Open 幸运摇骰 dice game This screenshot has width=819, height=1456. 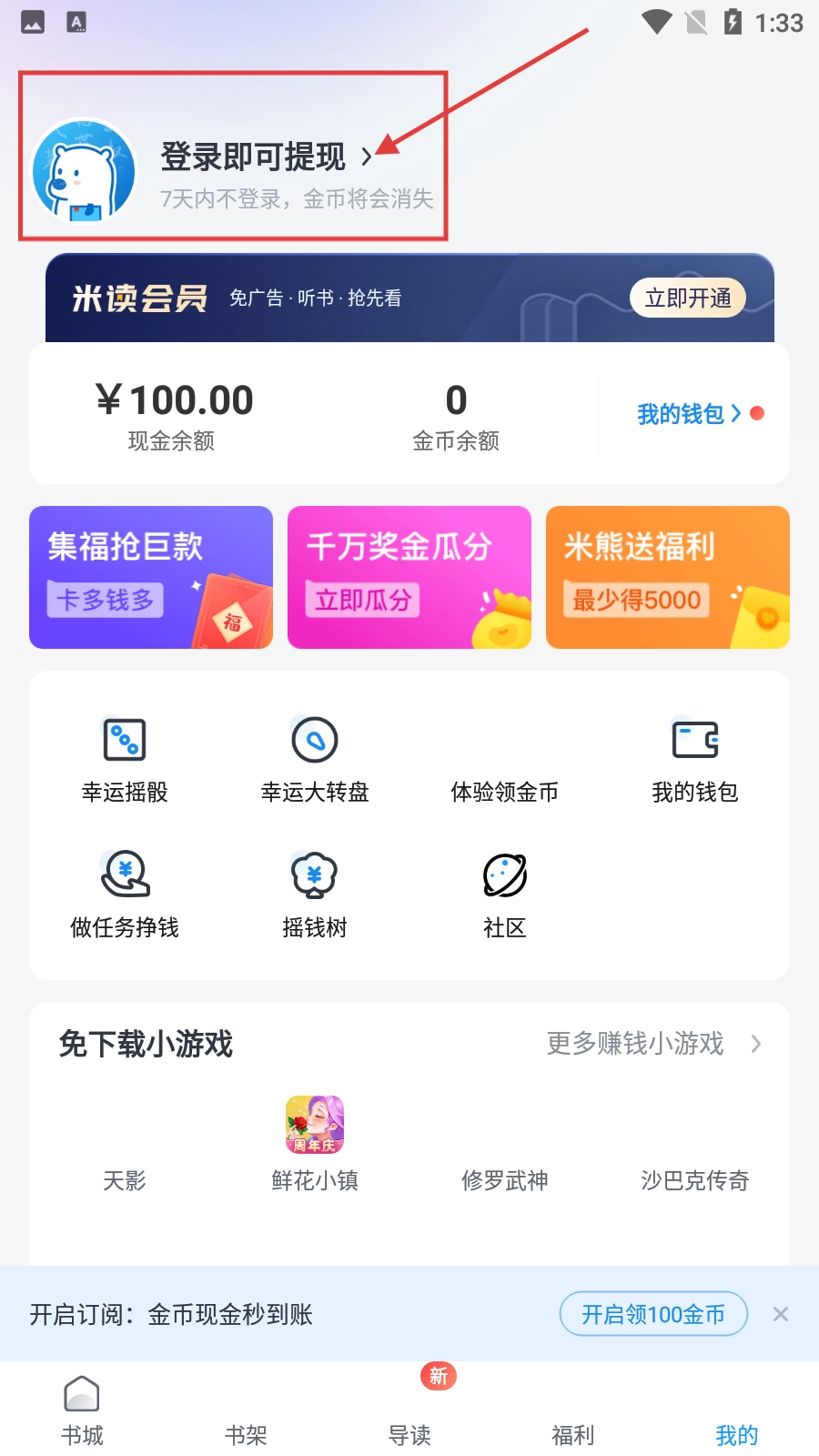125,761
